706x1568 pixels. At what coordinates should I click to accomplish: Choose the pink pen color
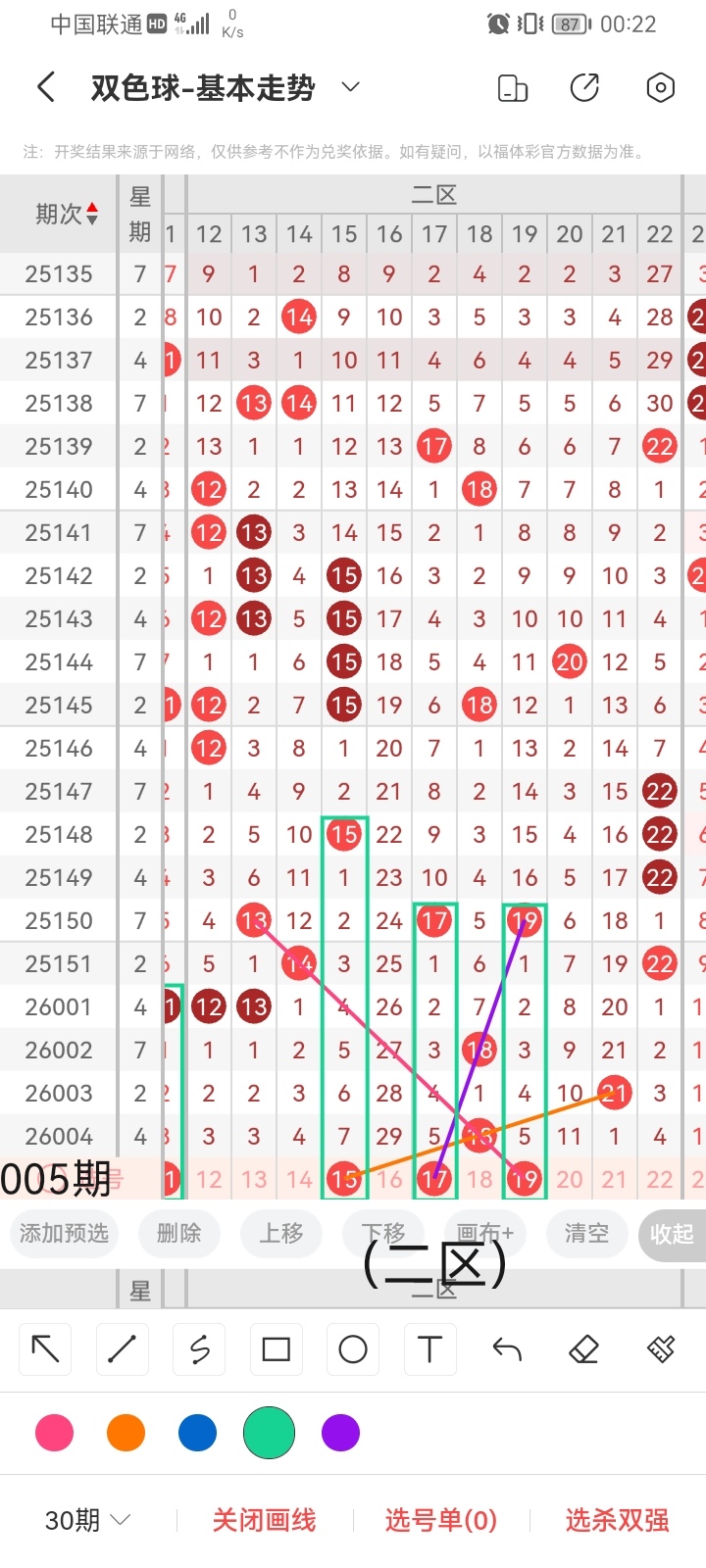pyautogui.click(x=54, y=1433)
